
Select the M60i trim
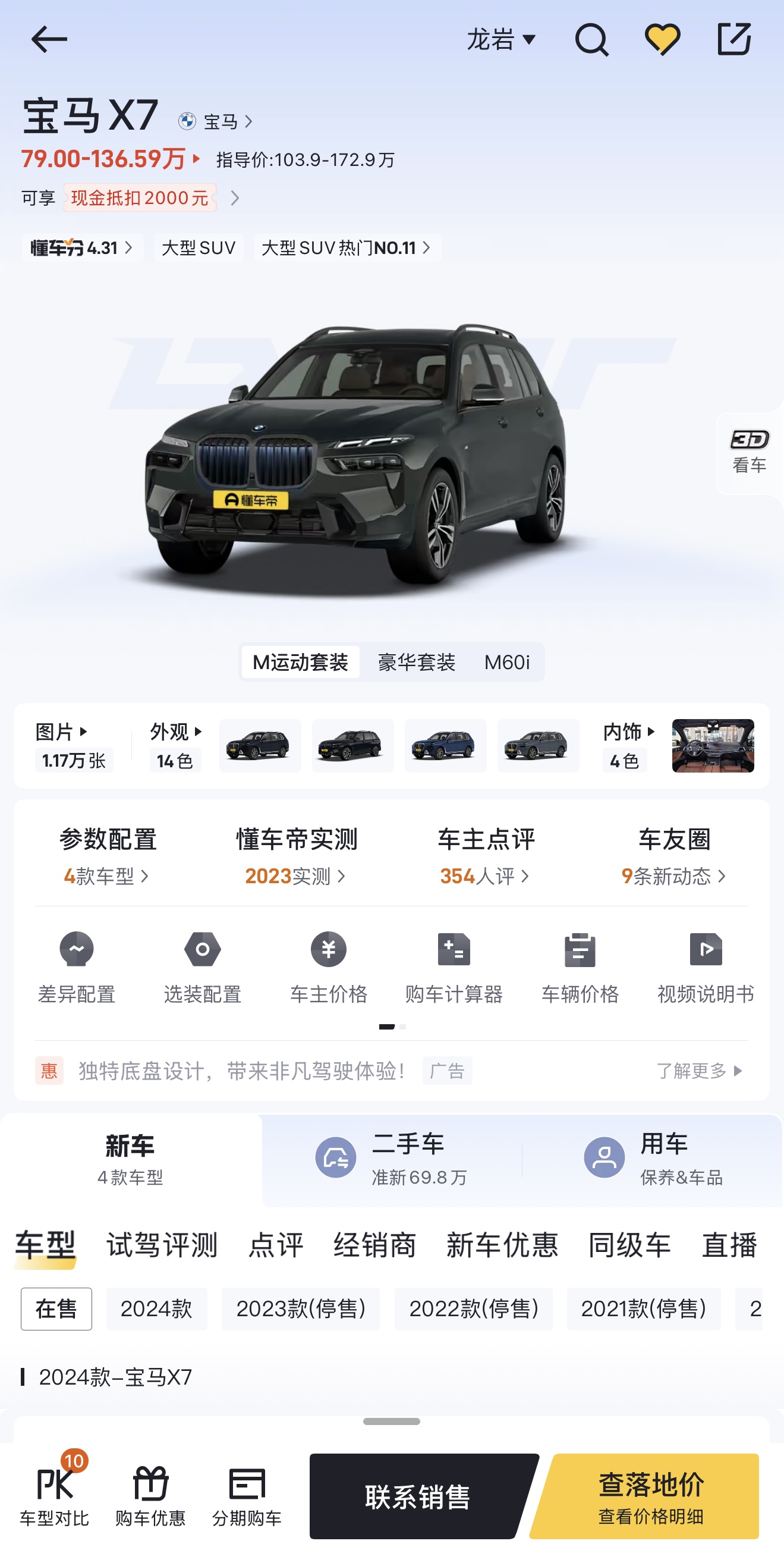click(507, 662)
